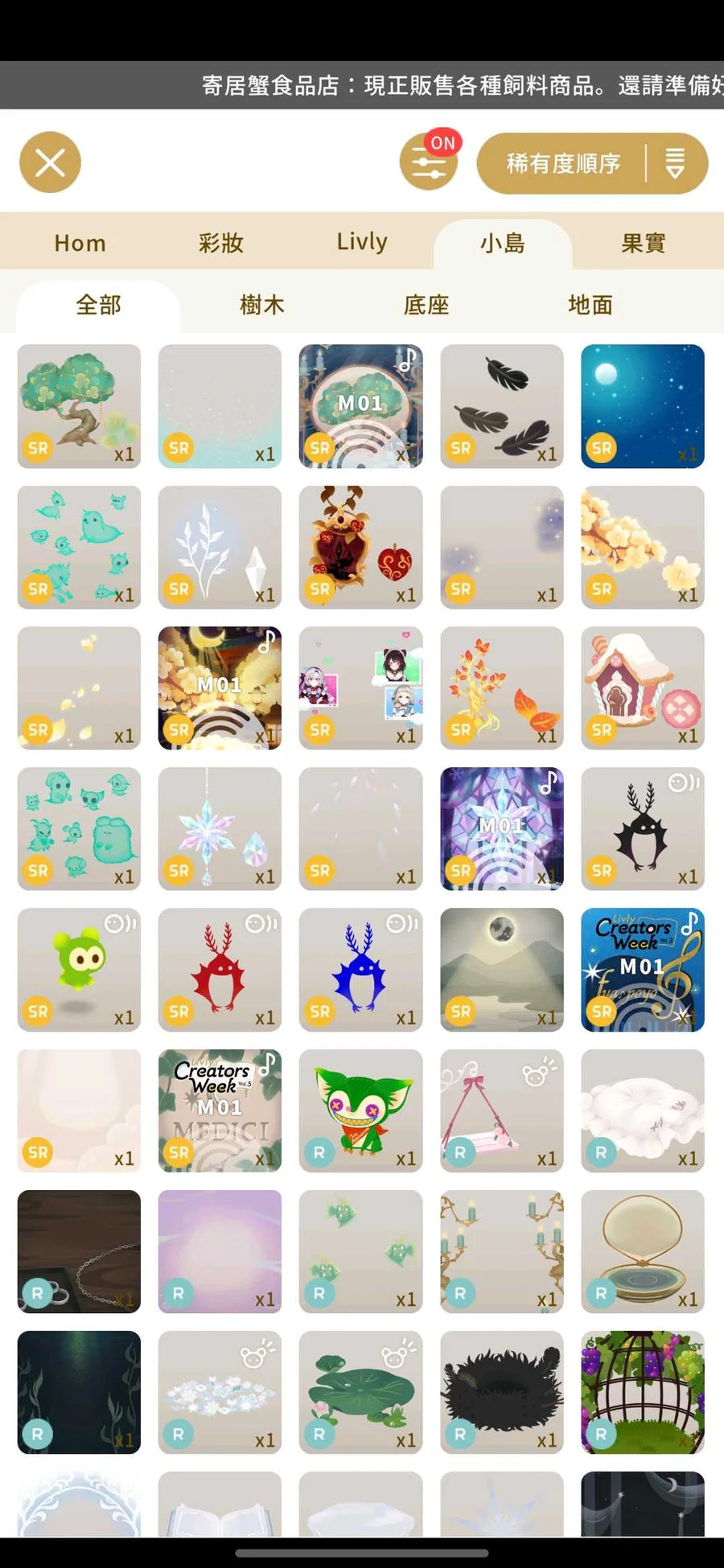724x1568 pixels.
Task: Open the filter settings icon
Action: tap(428, 162)
